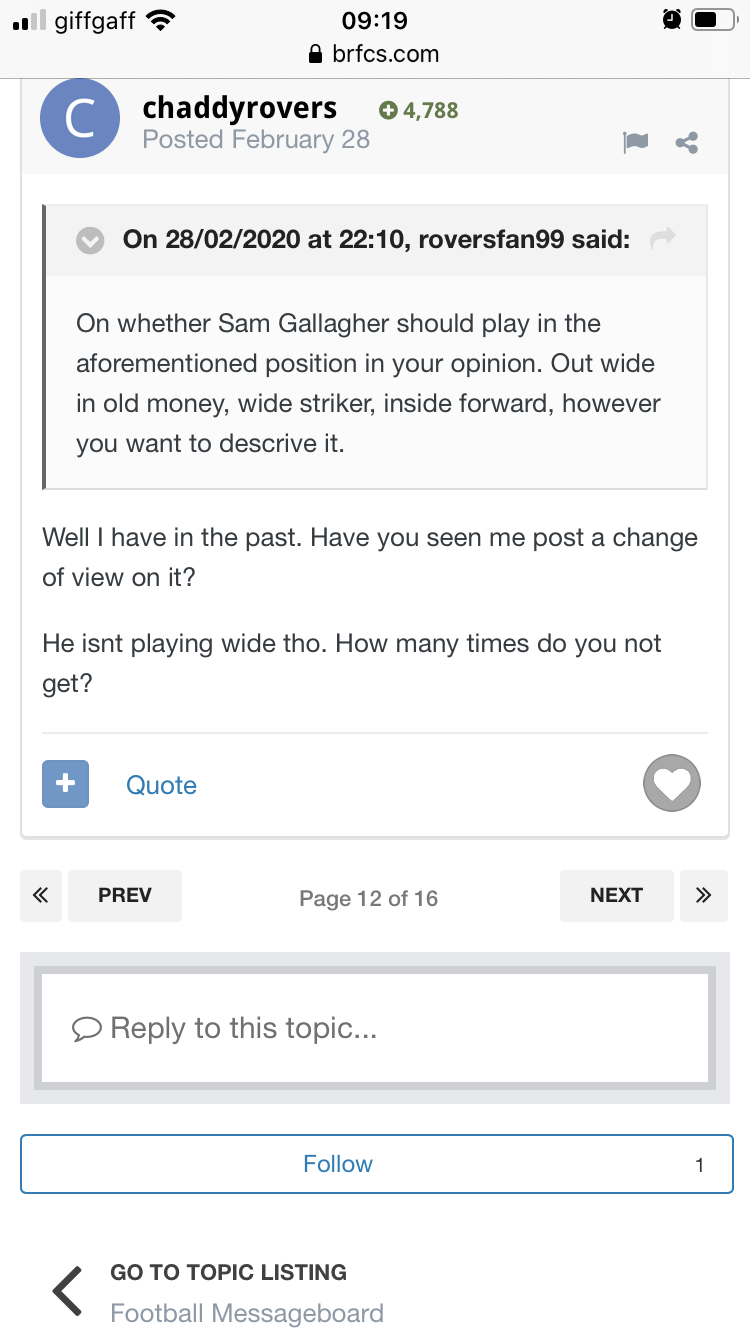Jump to the last page of the topic
750x1334 pixels.
point(704,895)
